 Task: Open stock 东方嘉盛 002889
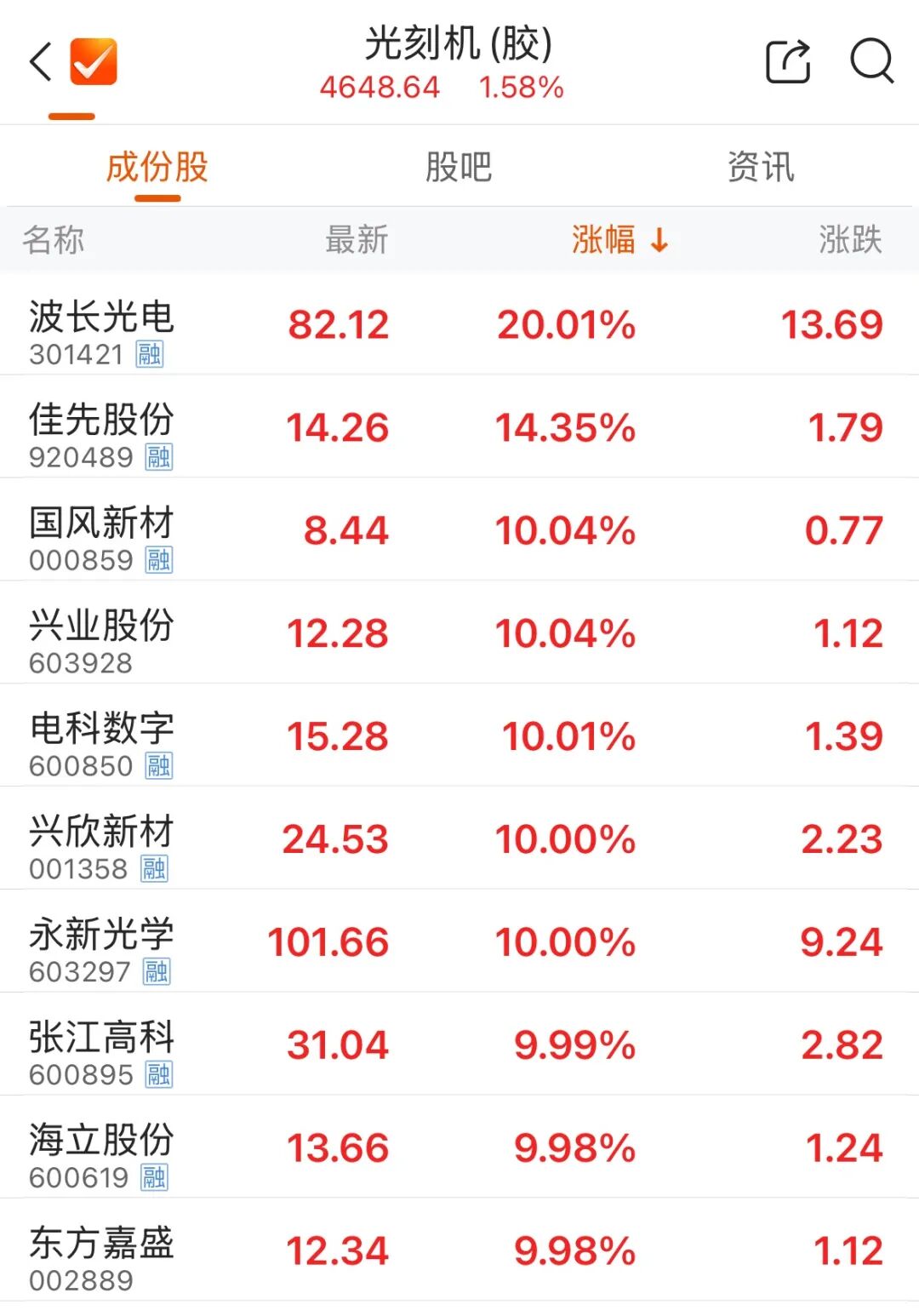(459, 1251)
